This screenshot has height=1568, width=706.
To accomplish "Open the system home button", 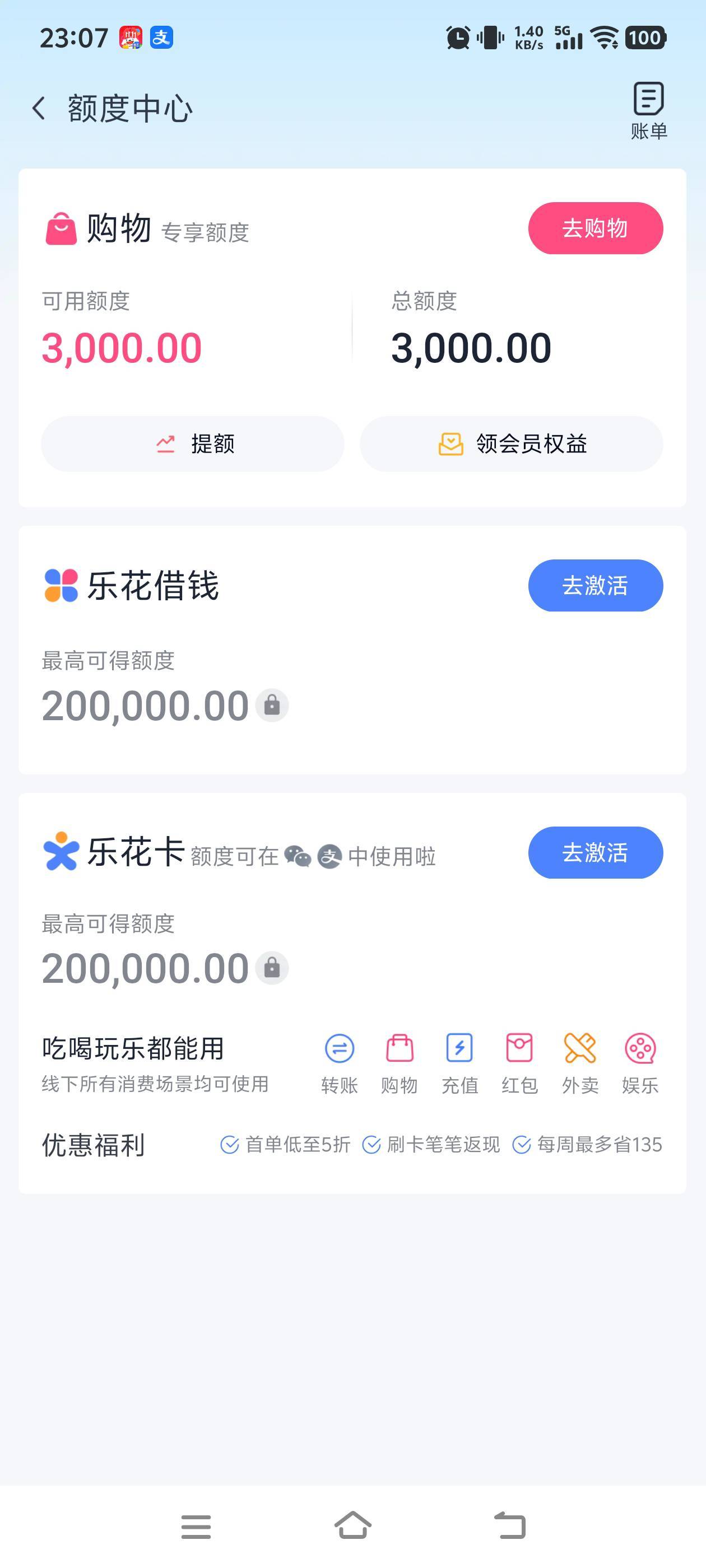I will [x=352, y=1525].
